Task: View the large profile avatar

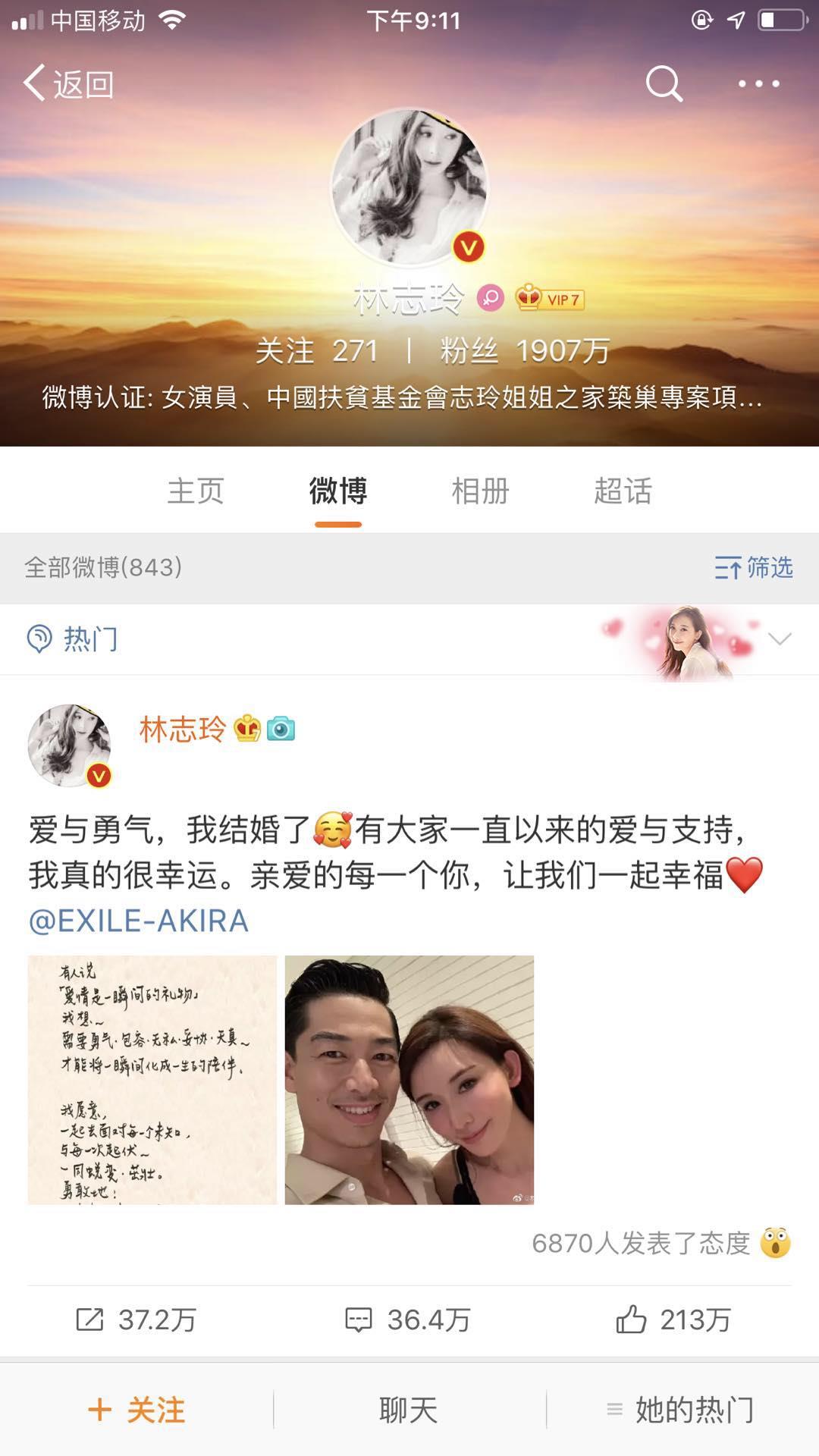Action: pyautogui.click(x=409, y=187)
